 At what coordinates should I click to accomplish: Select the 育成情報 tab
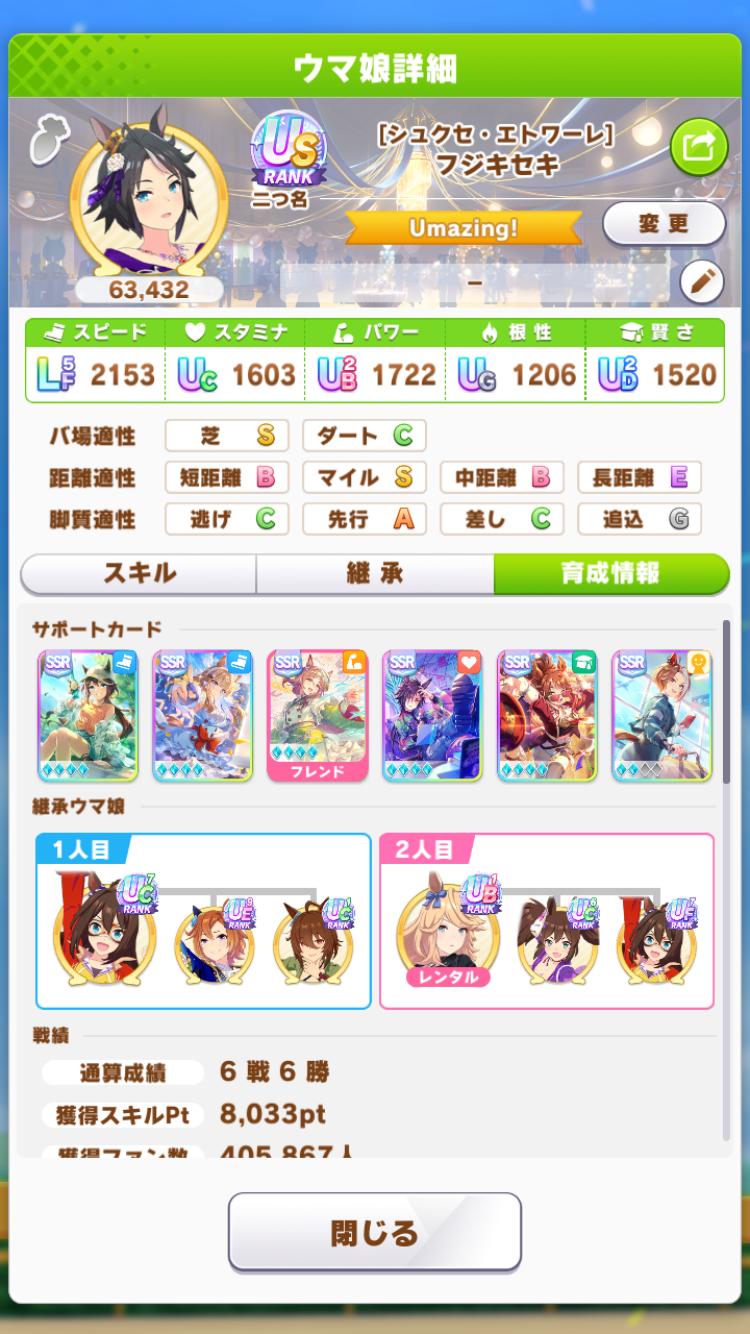click(x=610, y=573)
